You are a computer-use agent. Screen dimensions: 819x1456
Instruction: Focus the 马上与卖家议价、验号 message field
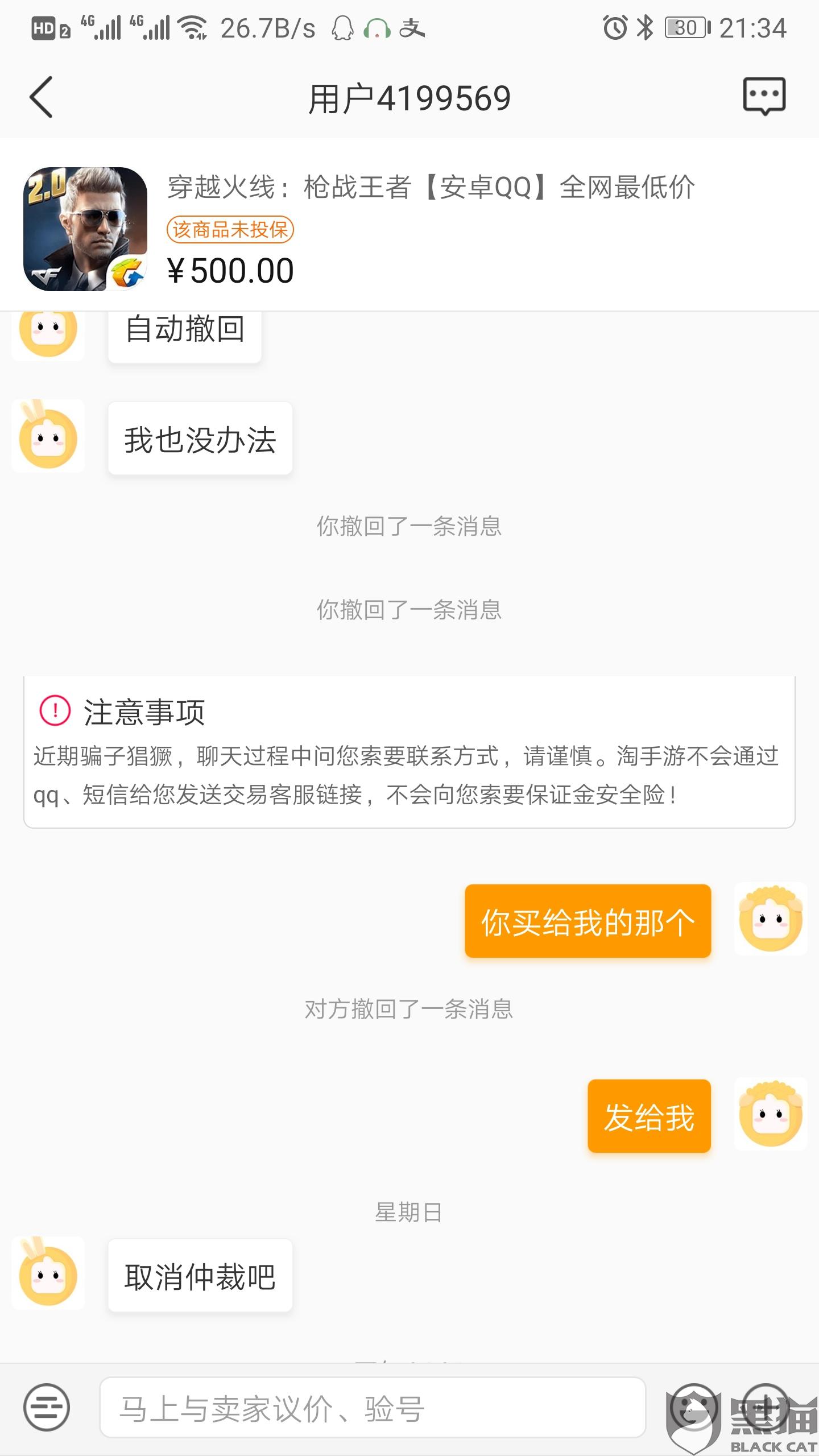point(373,1408)
